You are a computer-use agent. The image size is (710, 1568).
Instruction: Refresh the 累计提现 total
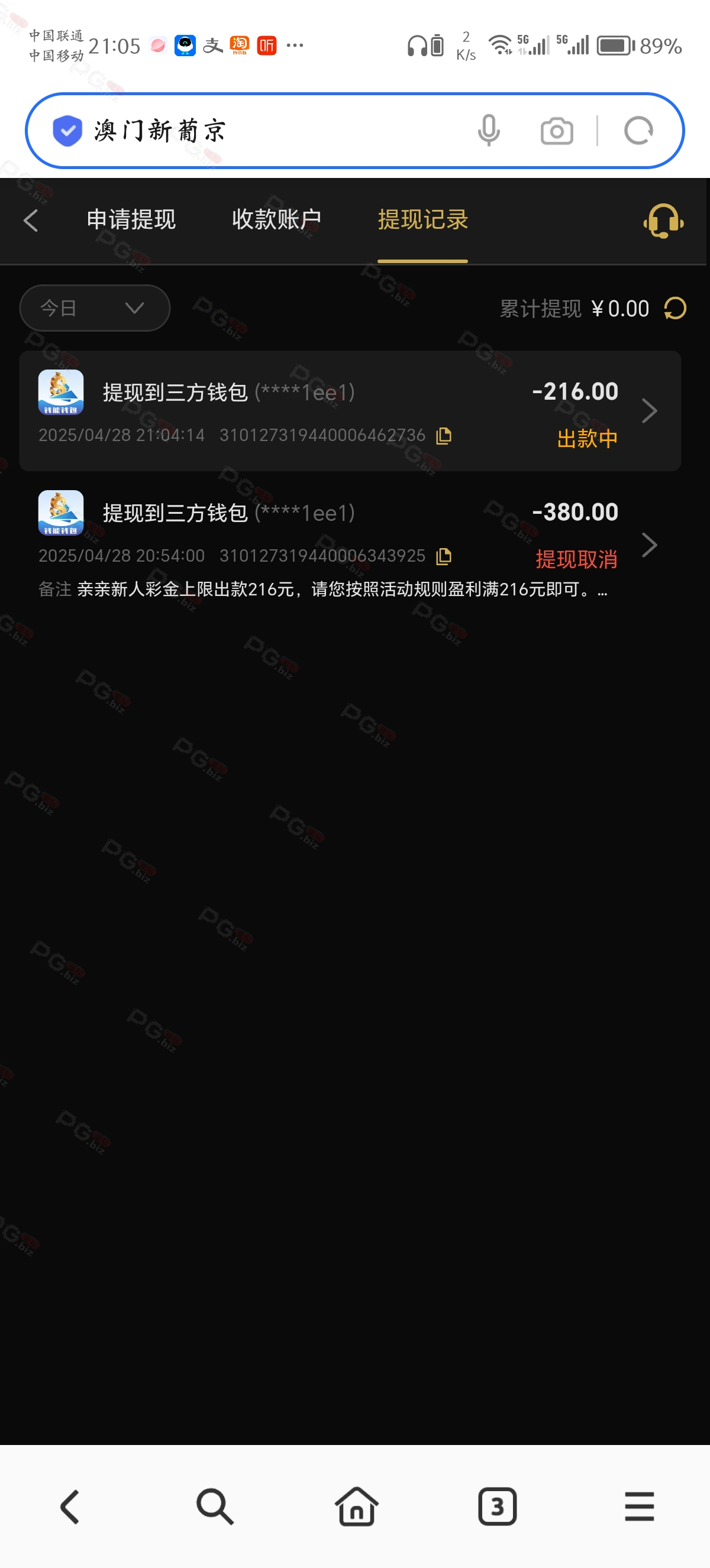pos(675,309)
